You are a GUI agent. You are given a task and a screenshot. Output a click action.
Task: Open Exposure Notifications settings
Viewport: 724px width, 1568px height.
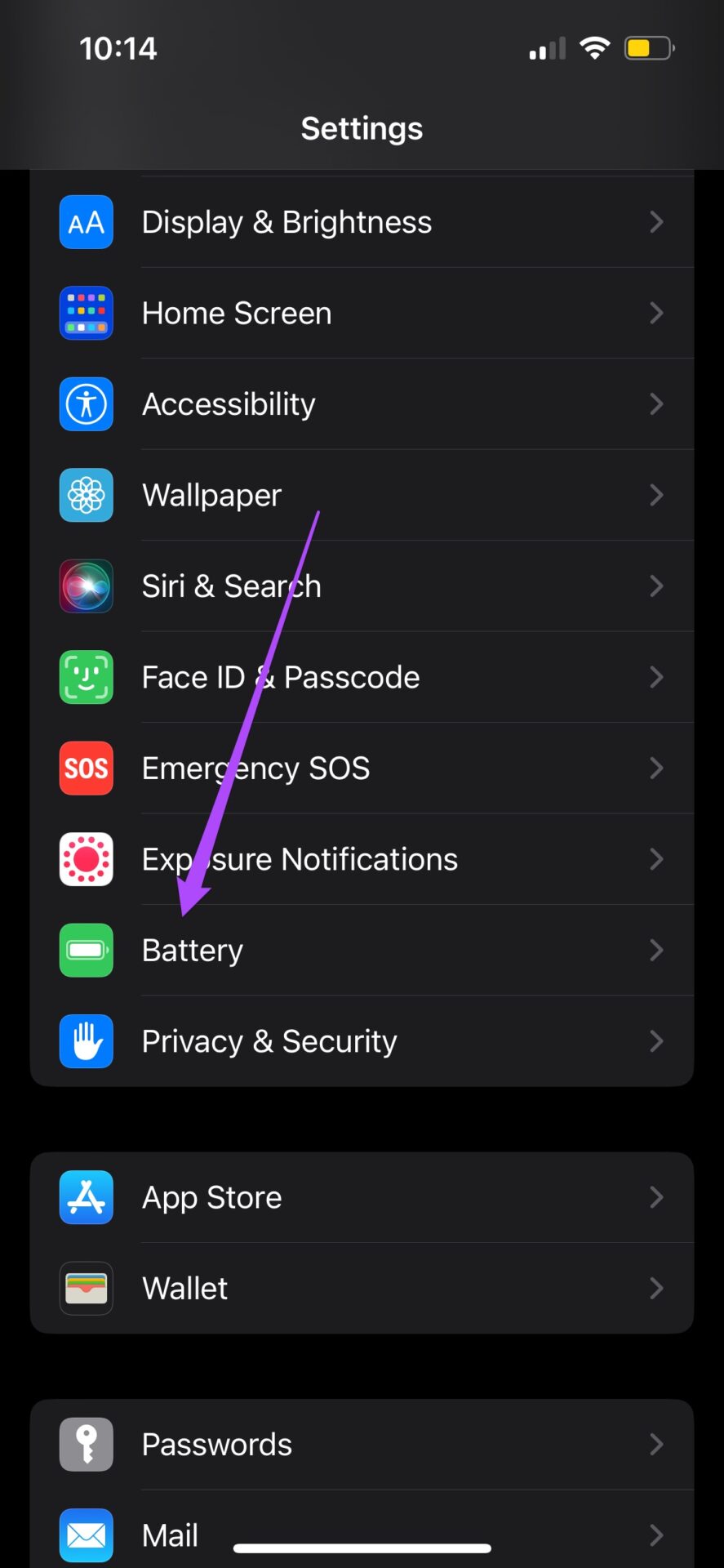pos(362,859)
